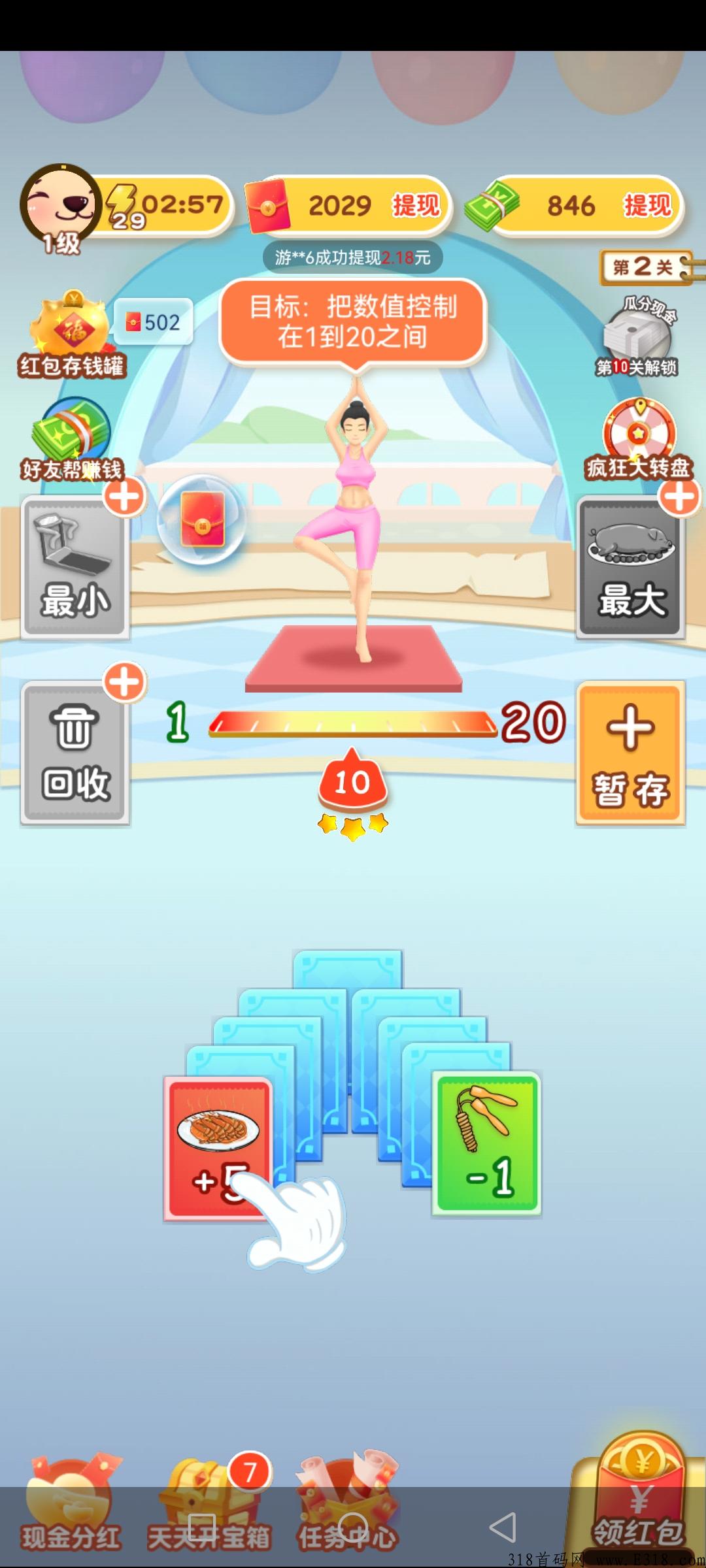Activate the 最小 treadmill item

point(75,566)
